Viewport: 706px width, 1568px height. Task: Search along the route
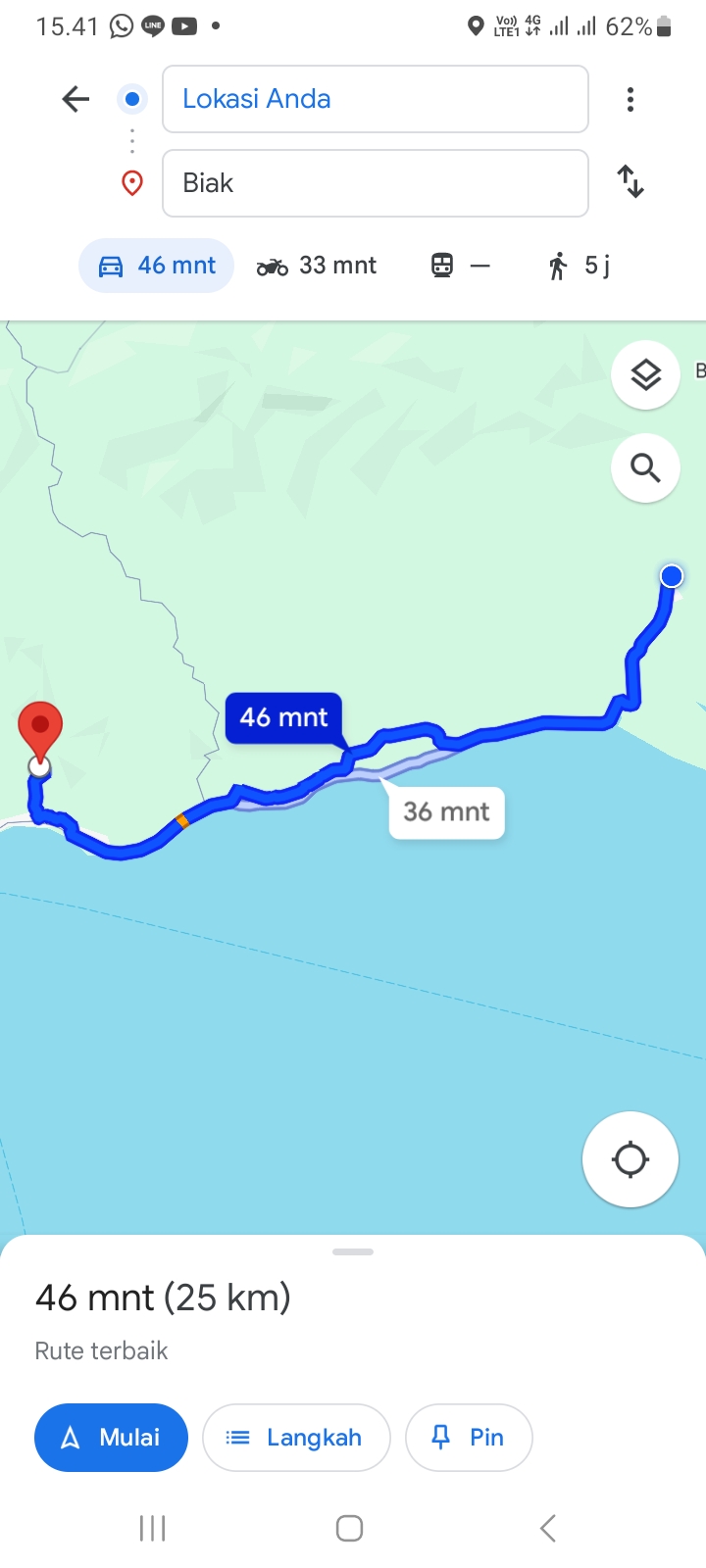645,468
